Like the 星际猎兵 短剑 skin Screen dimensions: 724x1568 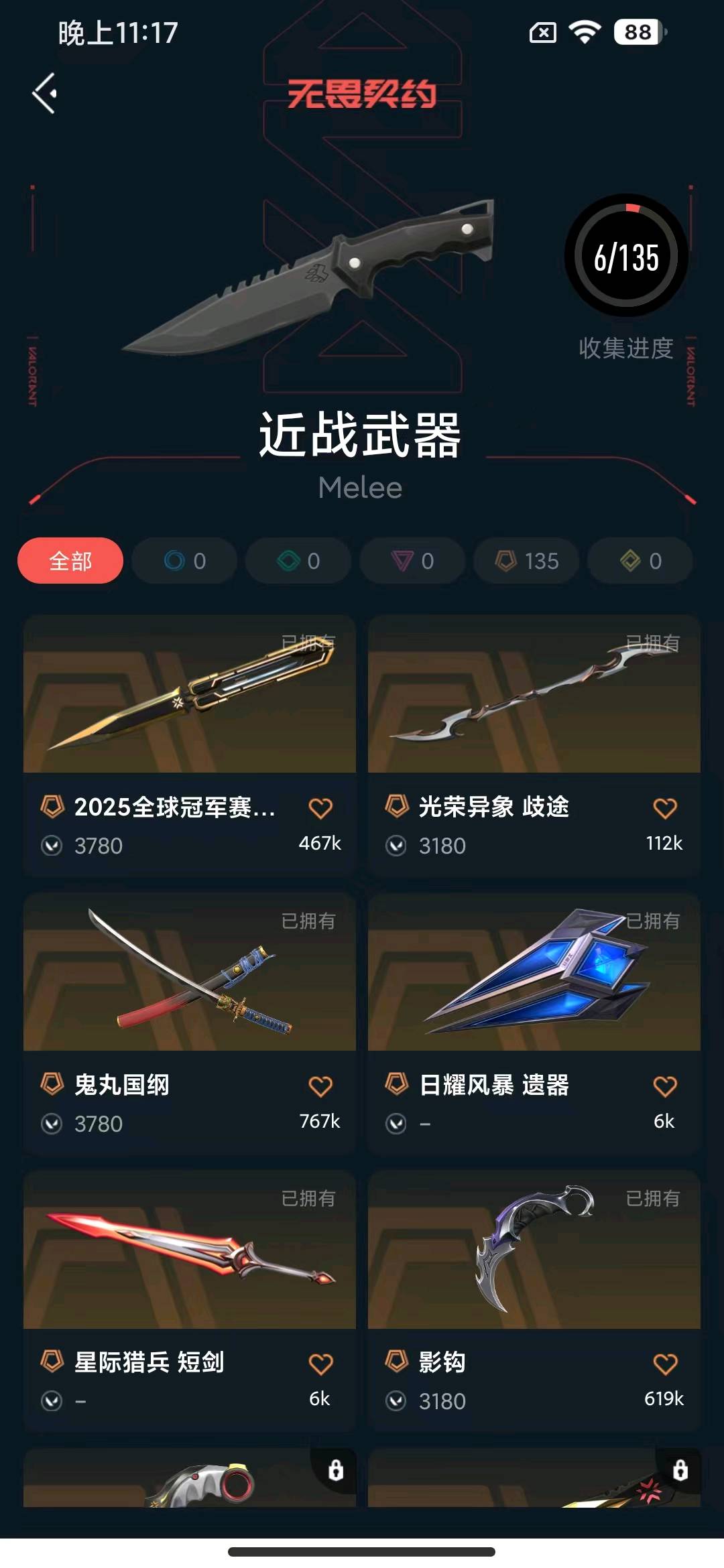pyautogui.click(x=320, y=1364)
